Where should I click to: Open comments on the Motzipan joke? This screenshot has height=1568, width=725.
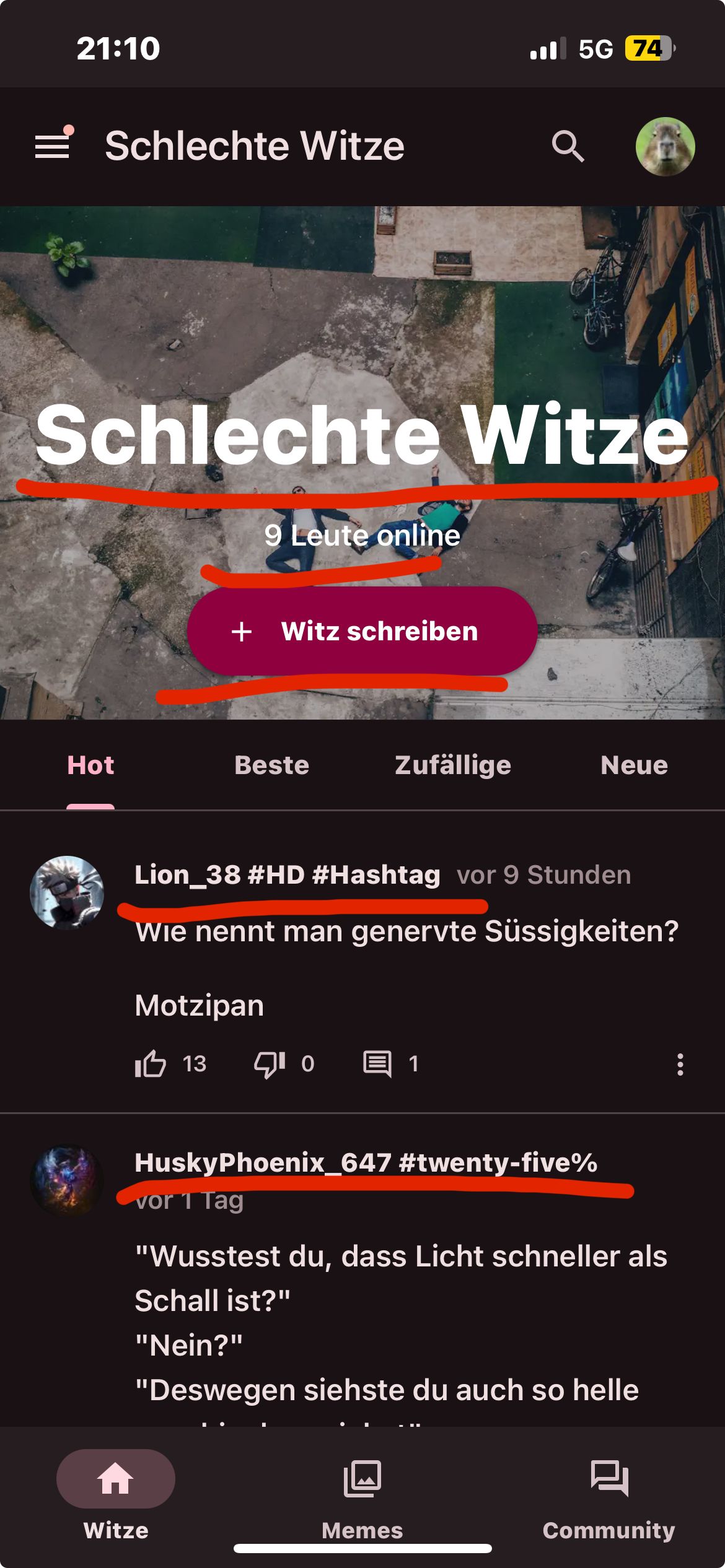[x=377, y=1064]
